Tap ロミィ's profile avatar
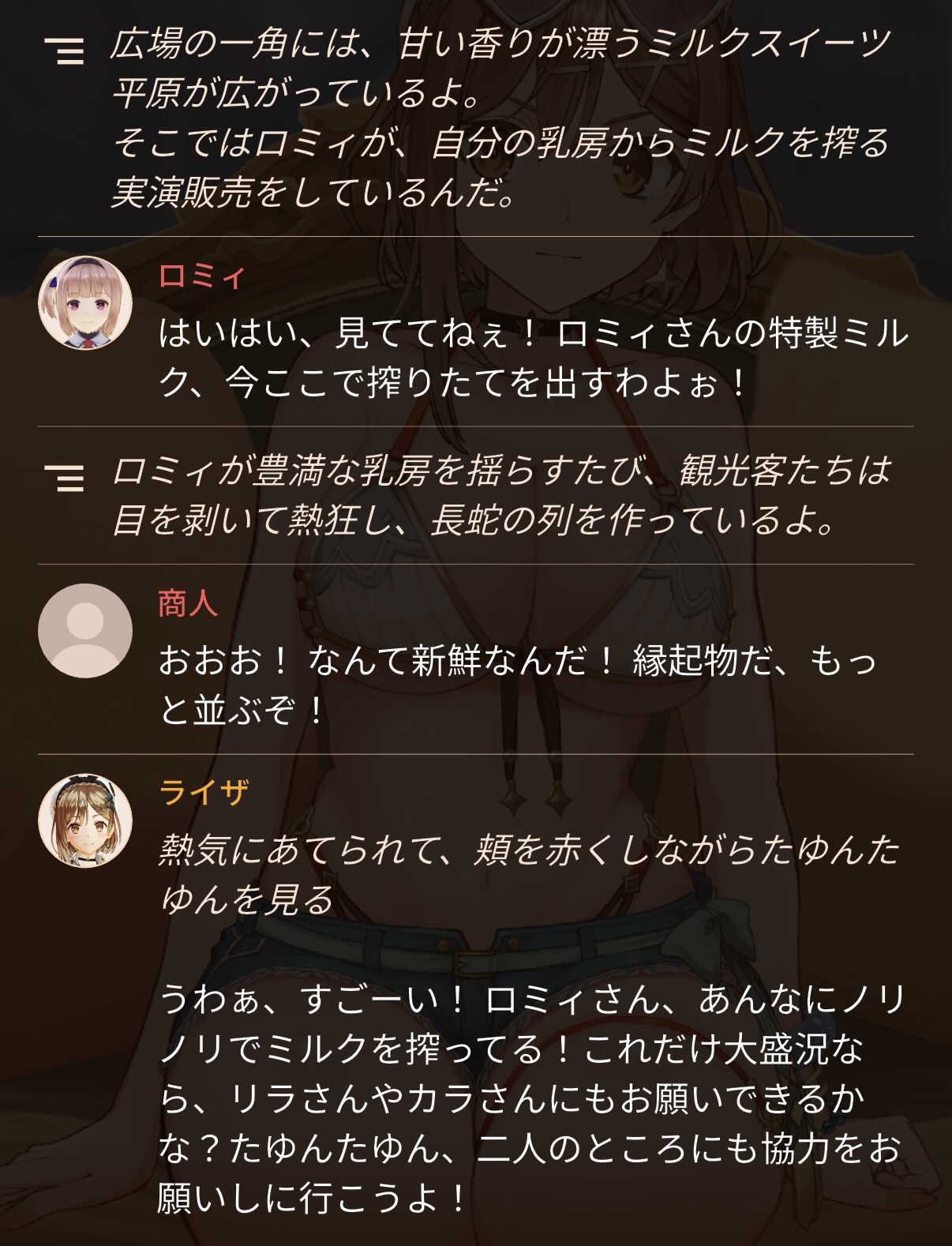The width and height of the screenshot is (952, 1246). pyautogui.click(x=85, y=302)
